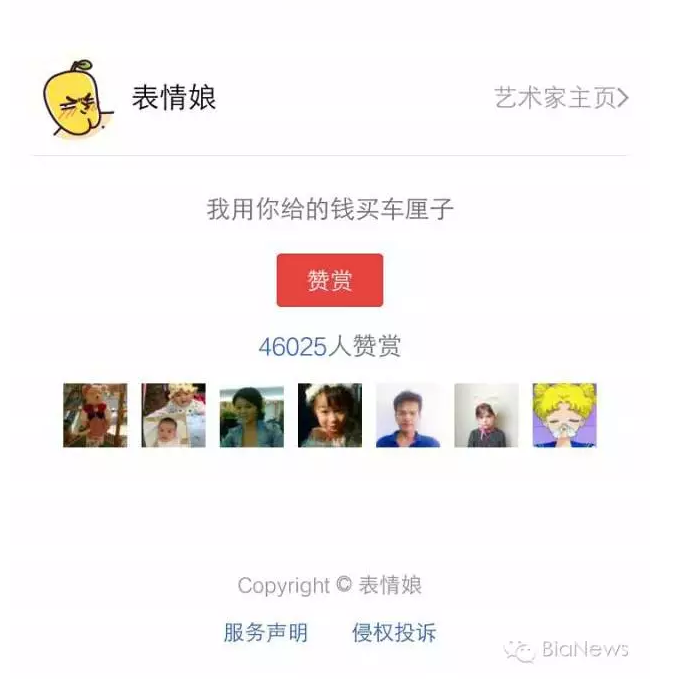Open the 服务声明 service statement

[x=265, y=632]
